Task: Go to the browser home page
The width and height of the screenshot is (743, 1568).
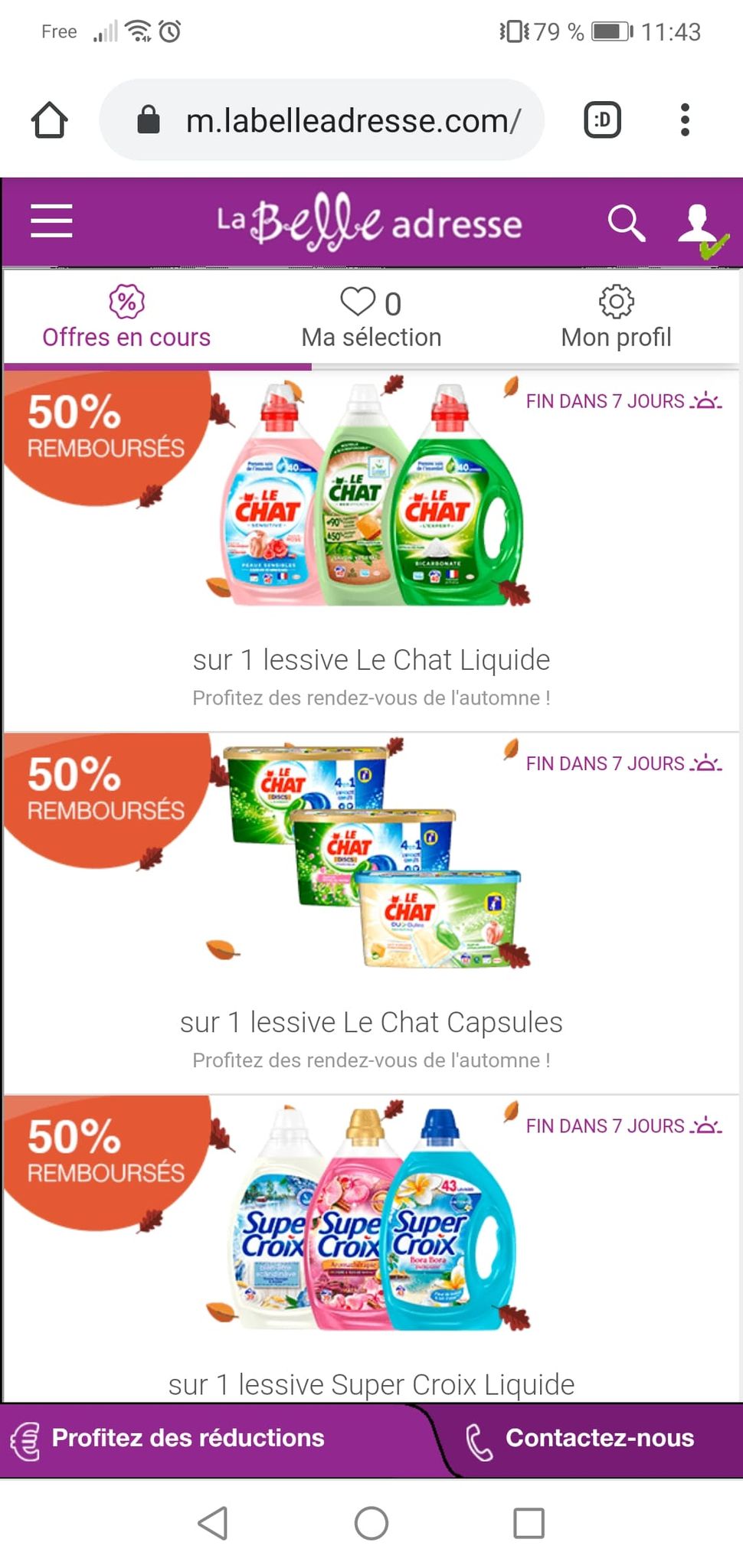Action: [50, 120]
